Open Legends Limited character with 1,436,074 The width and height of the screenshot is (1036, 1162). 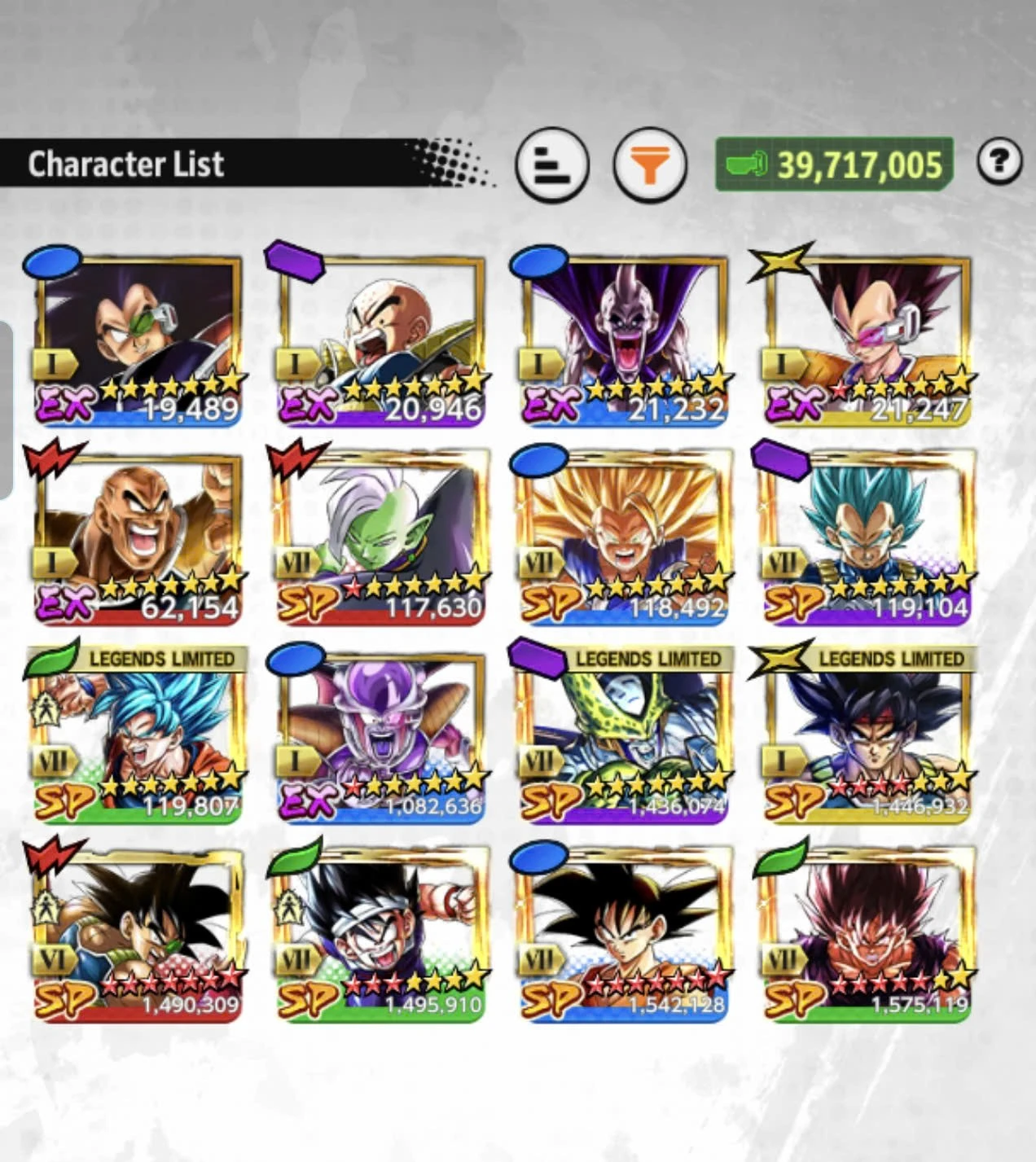pos(624,737)
